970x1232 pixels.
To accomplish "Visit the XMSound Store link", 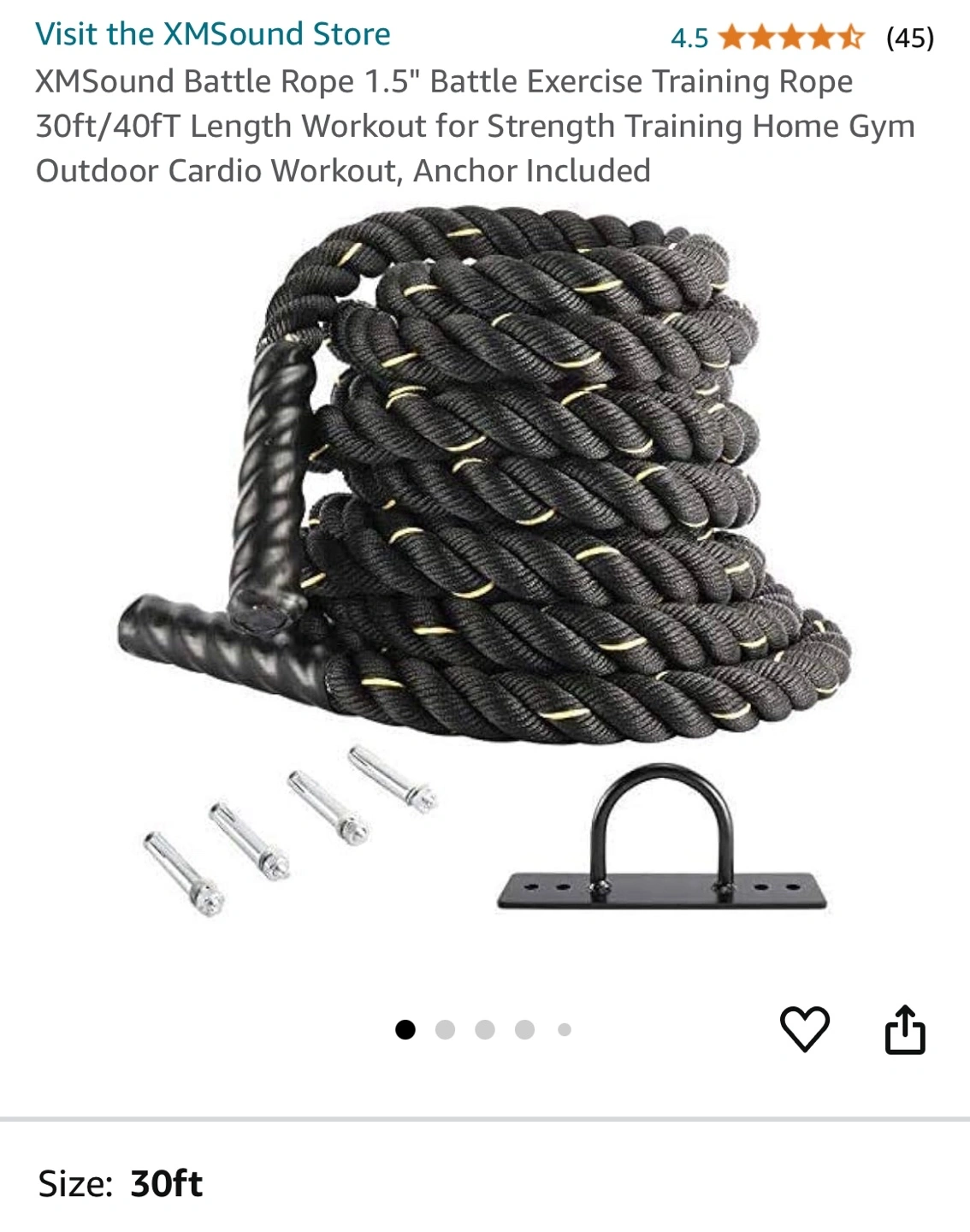I will (213, 35).
